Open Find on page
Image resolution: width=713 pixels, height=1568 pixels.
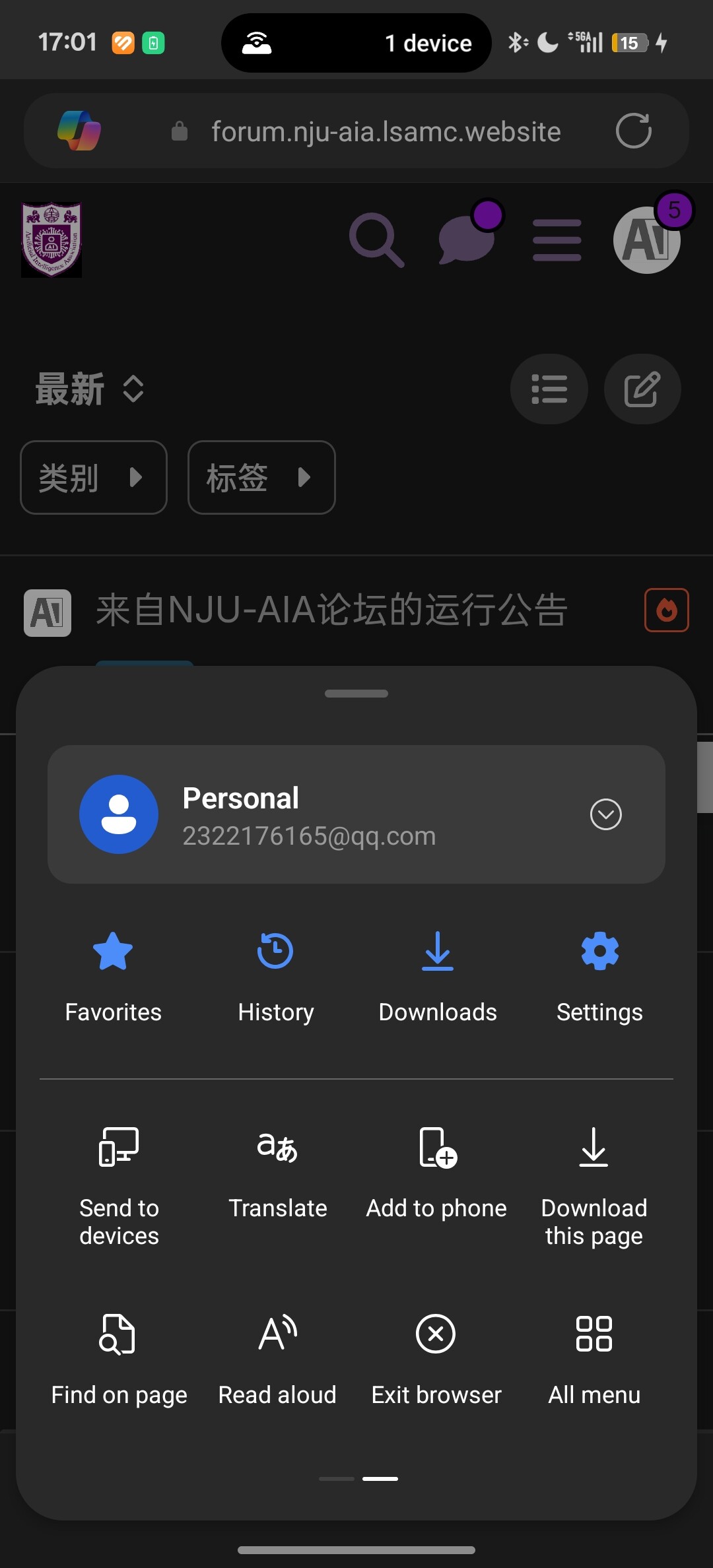pyautogui.click(x=119, y=1359)
